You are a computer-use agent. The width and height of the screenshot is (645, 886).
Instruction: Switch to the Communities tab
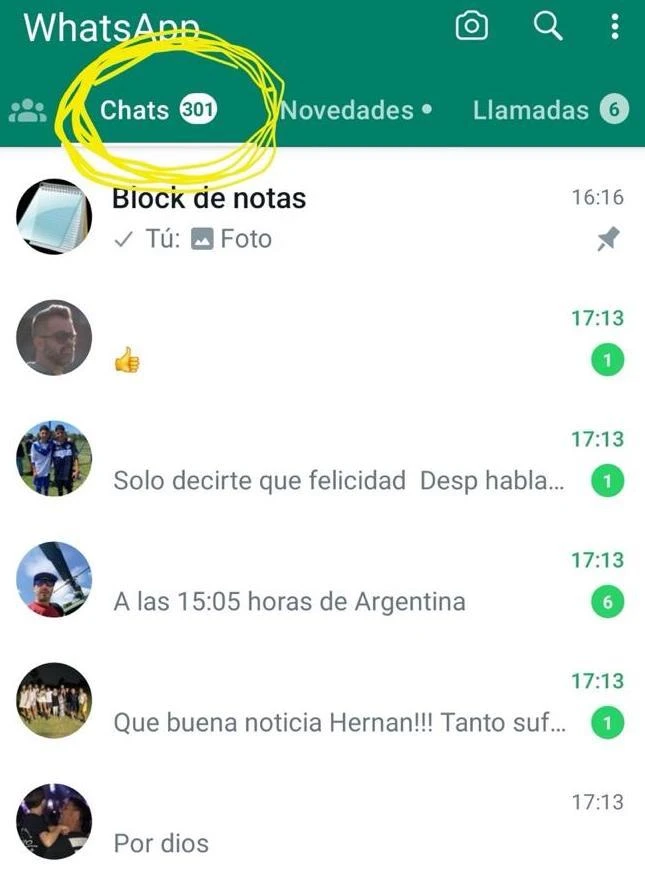click(27, 110)
